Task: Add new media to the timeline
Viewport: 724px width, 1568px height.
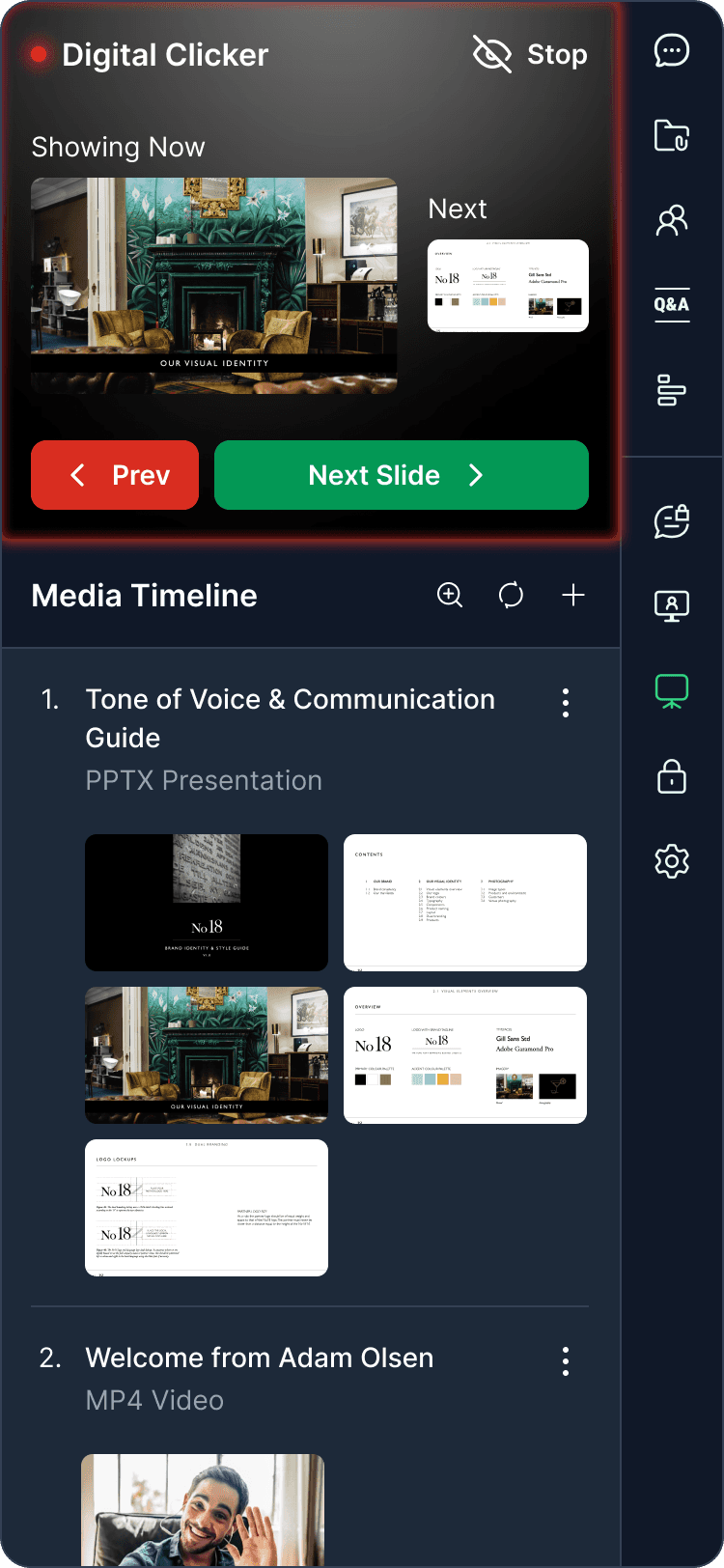Action: (x=573, y=595)
